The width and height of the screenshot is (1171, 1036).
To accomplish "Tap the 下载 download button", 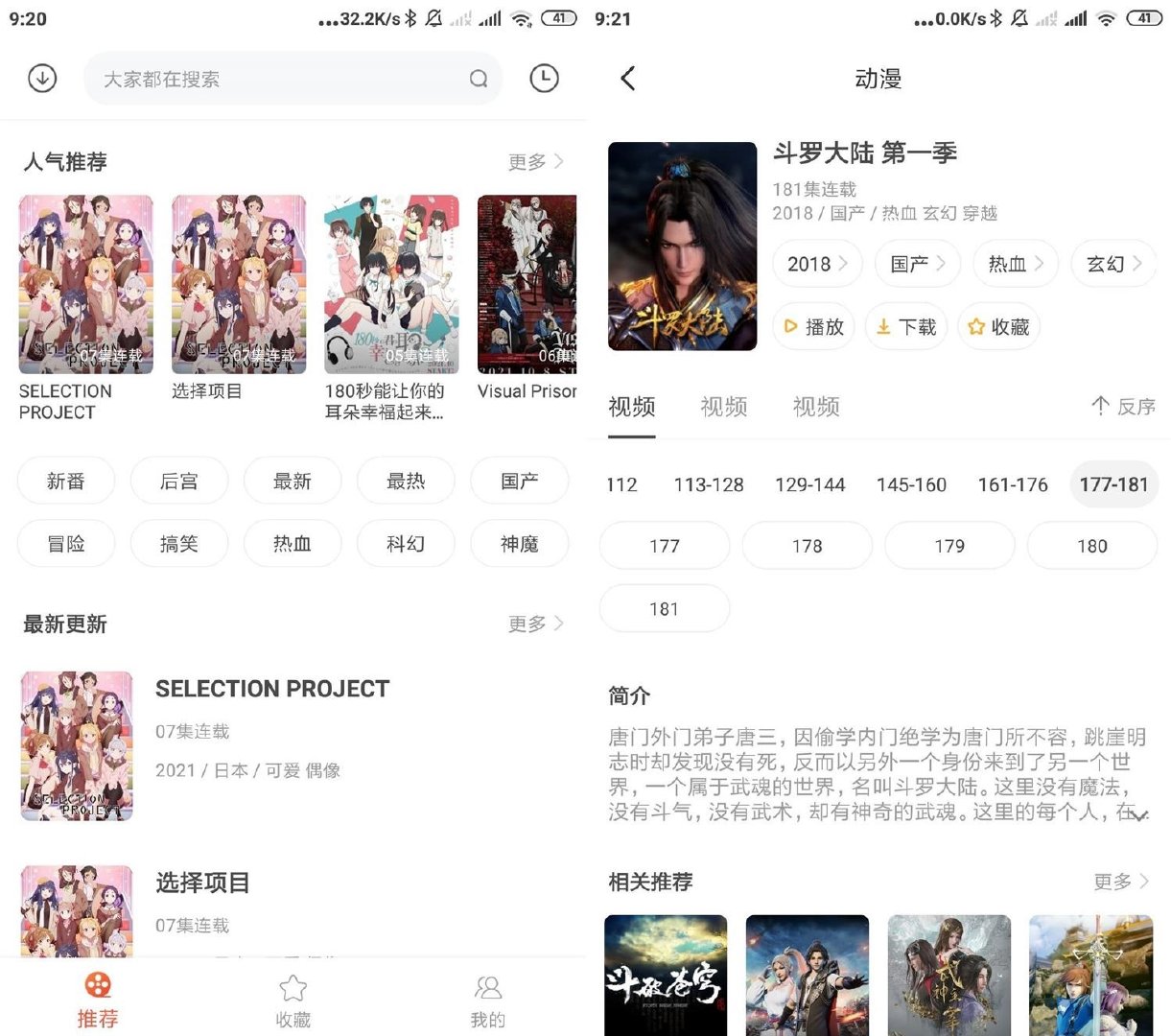I will pyautogui.click(x=906, y=327).
